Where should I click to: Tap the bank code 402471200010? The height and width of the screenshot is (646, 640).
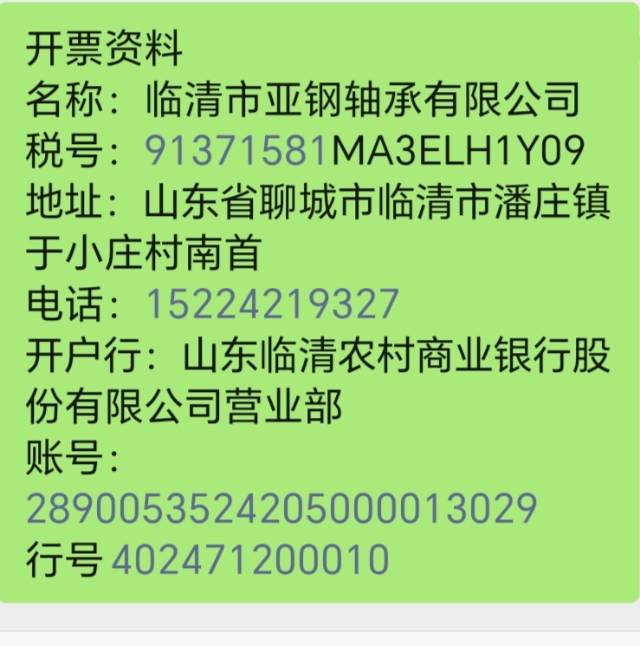pos(249,559)
